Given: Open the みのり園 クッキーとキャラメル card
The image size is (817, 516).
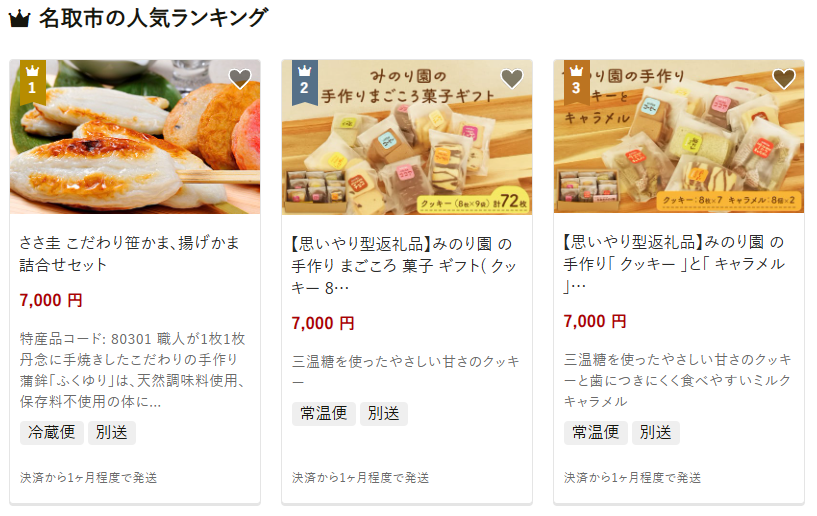Looking at the screenshot, I should point(678,264).
